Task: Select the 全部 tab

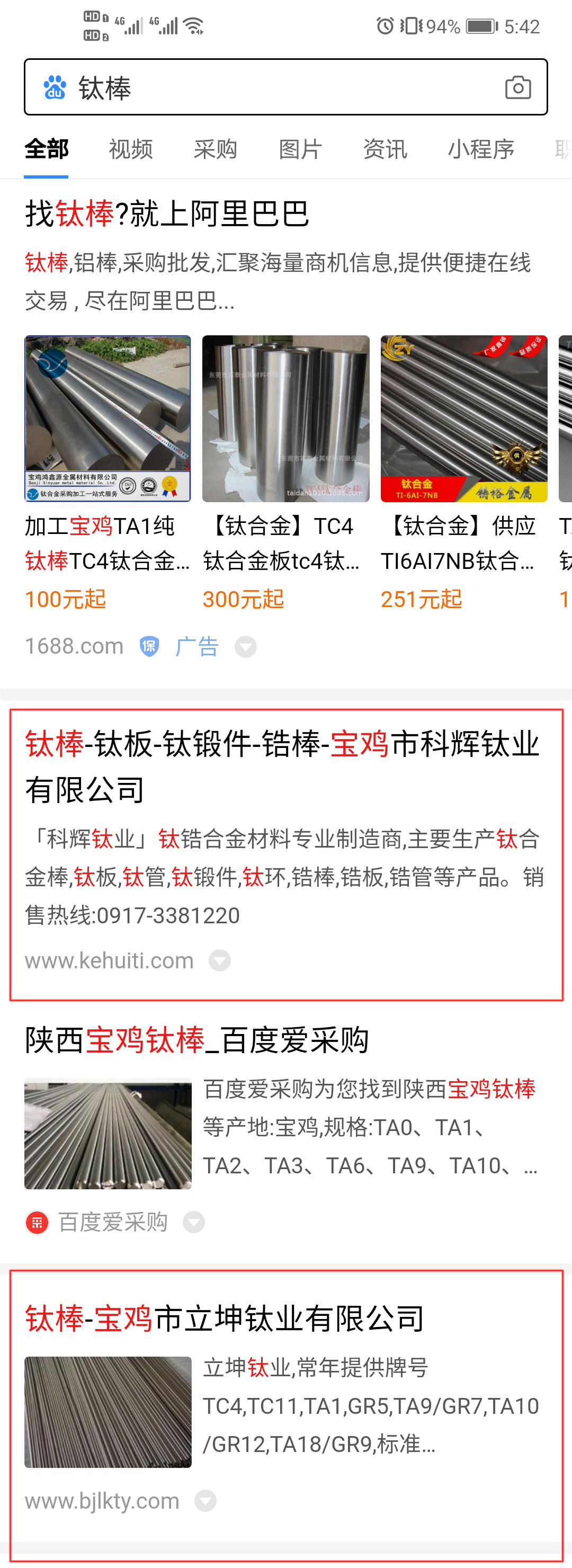Action: point(46,149)
